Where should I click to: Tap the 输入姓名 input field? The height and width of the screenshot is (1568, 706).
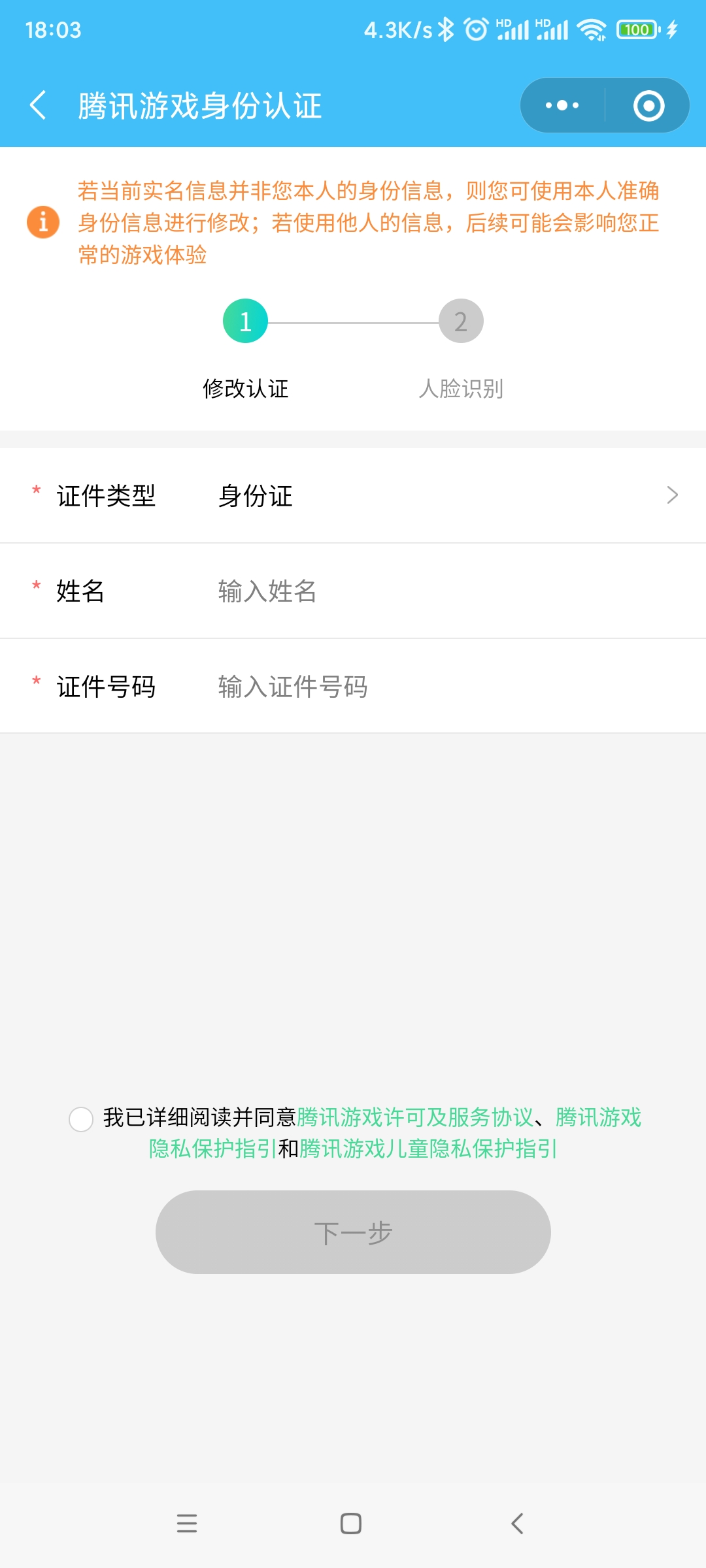(327, 591)
